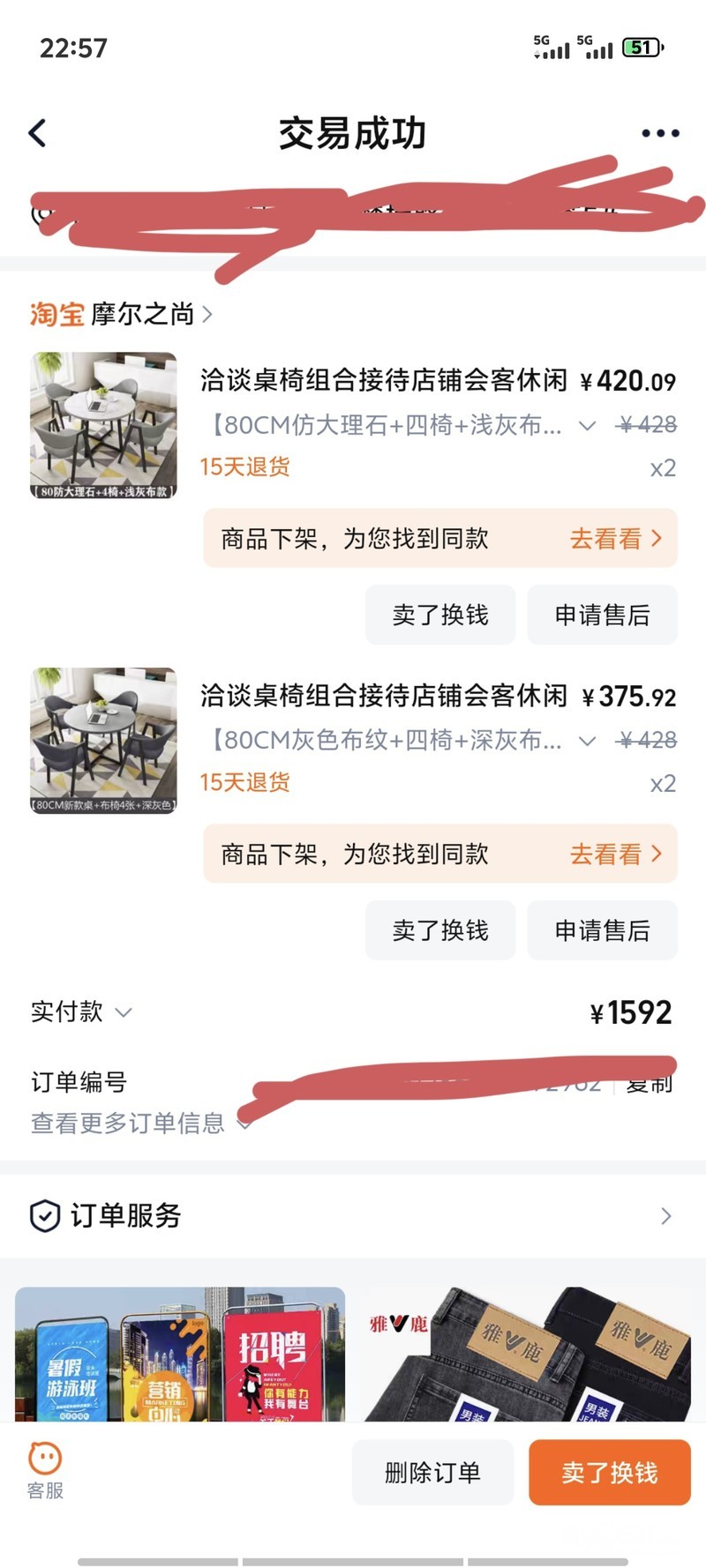Tap 去看看 for the 灰色布纹 table set
The image size is (706, 1568).
[614, 854]
